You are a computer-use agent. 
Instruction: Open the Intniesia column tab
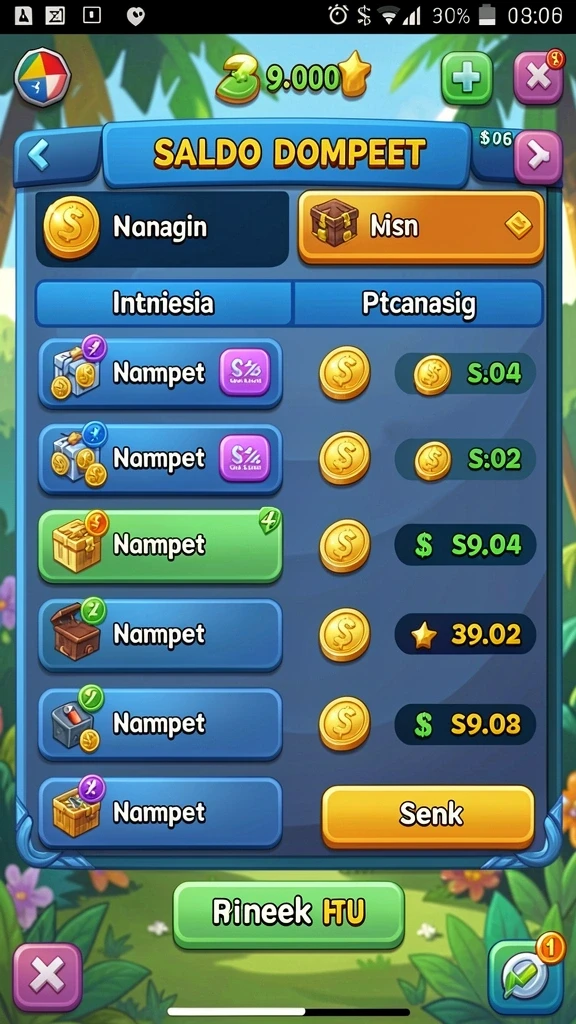point(163,304)
